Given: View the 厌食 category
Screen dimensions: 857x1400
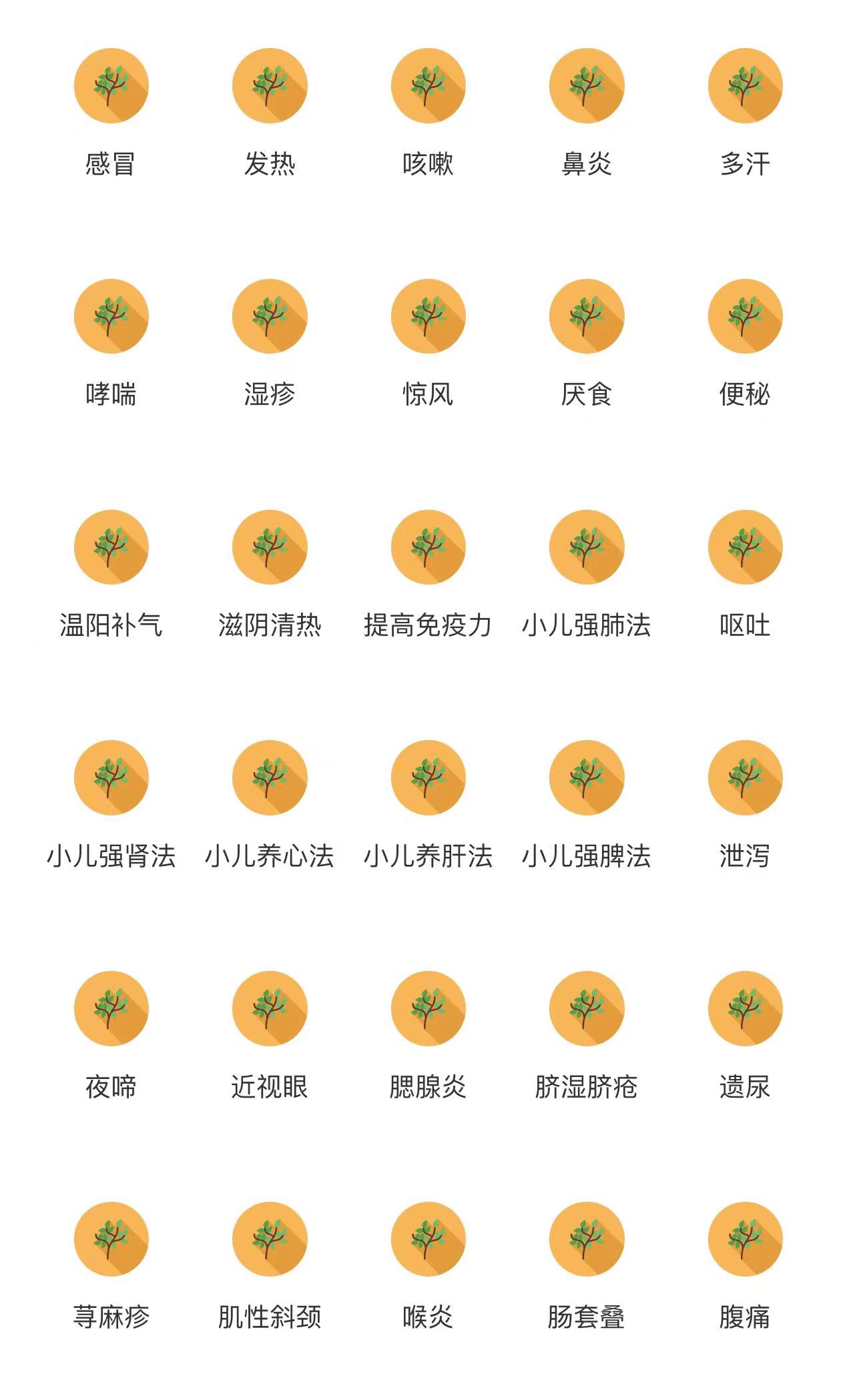Looking at the screenshot, I should [x=587, y=316].
